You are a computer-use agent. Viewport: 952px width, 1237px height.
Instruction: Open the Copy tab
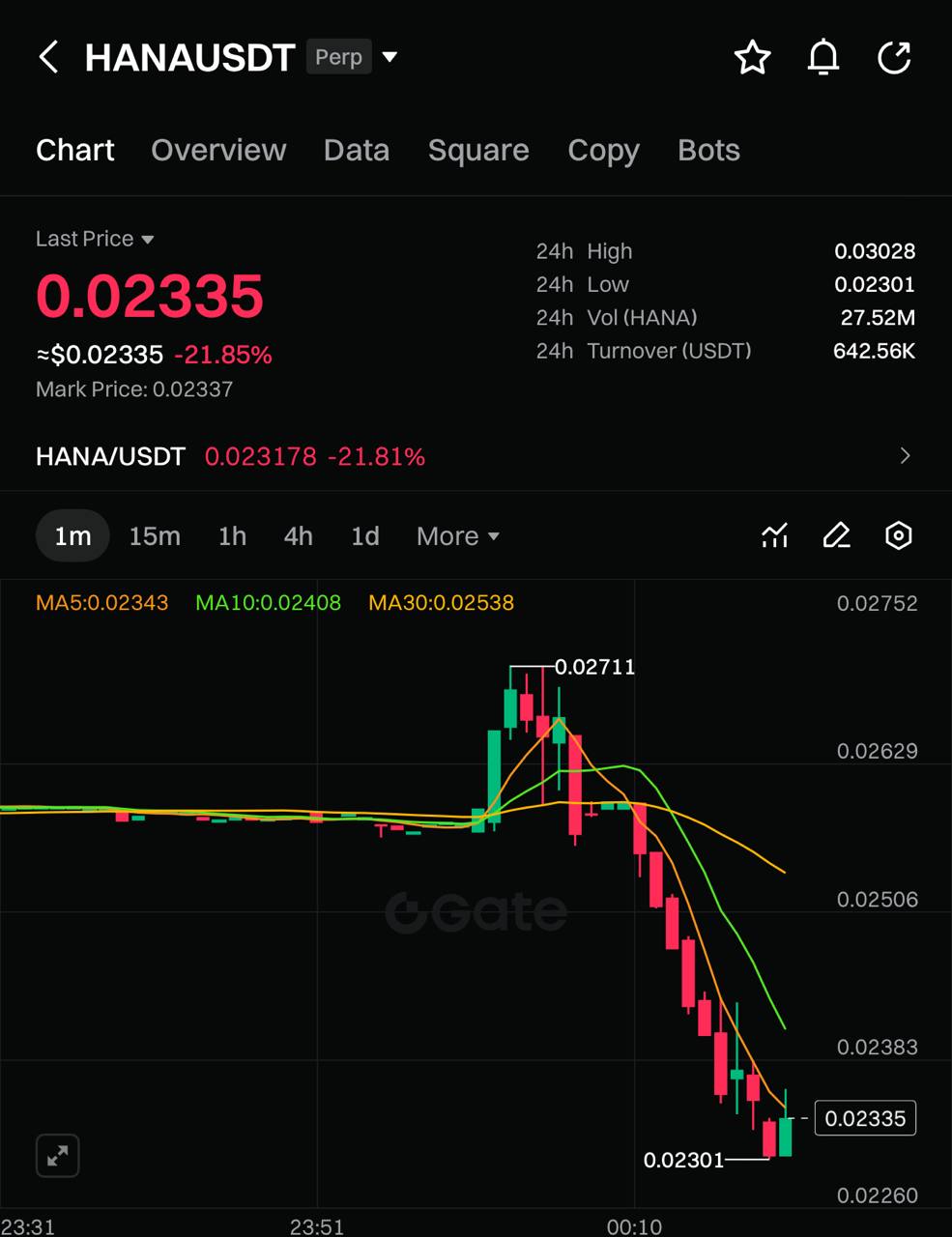[x=603, y=151]
